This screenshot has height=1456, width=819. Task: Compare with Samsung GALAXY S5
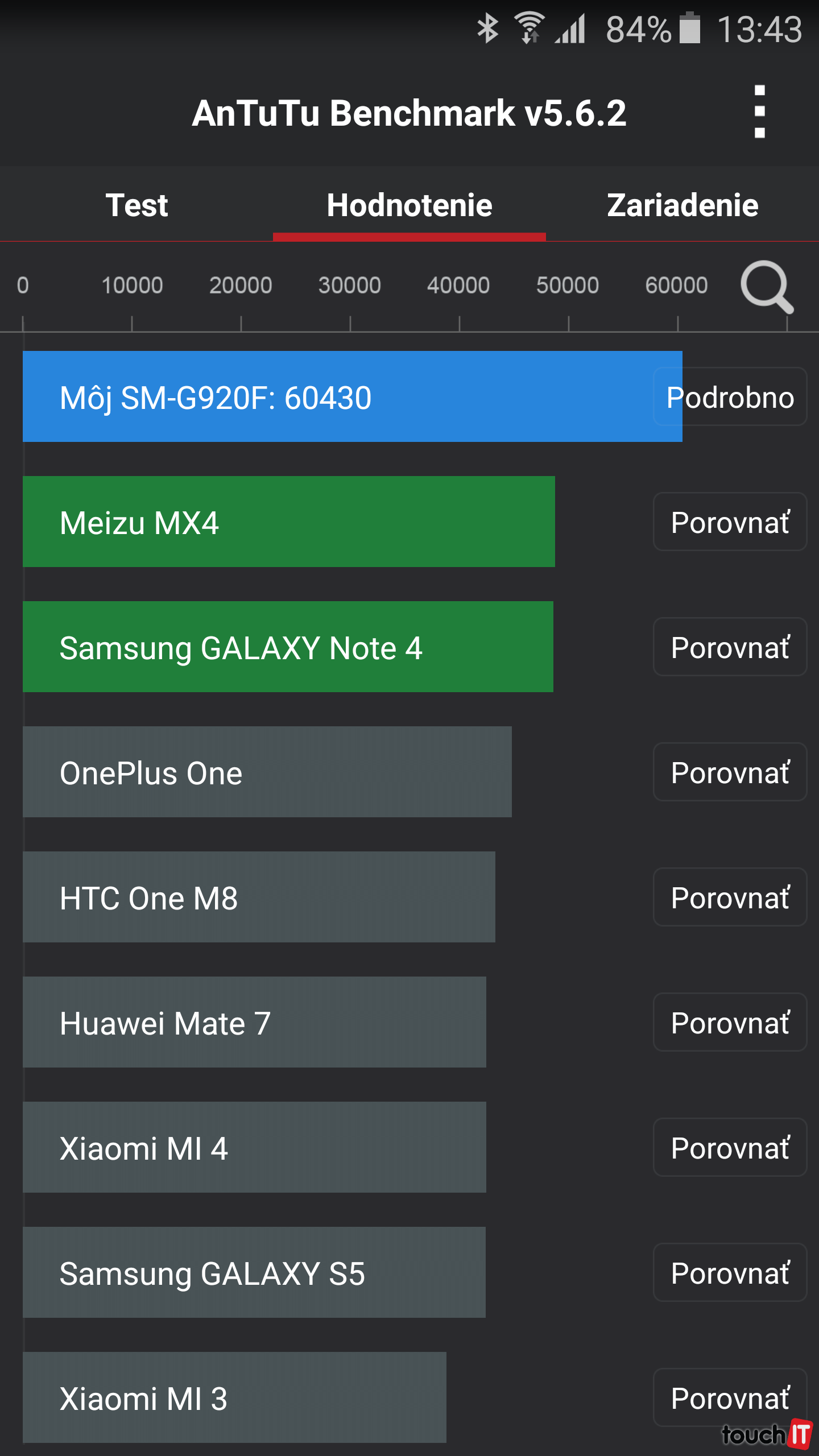click(x=730, y=1273)
